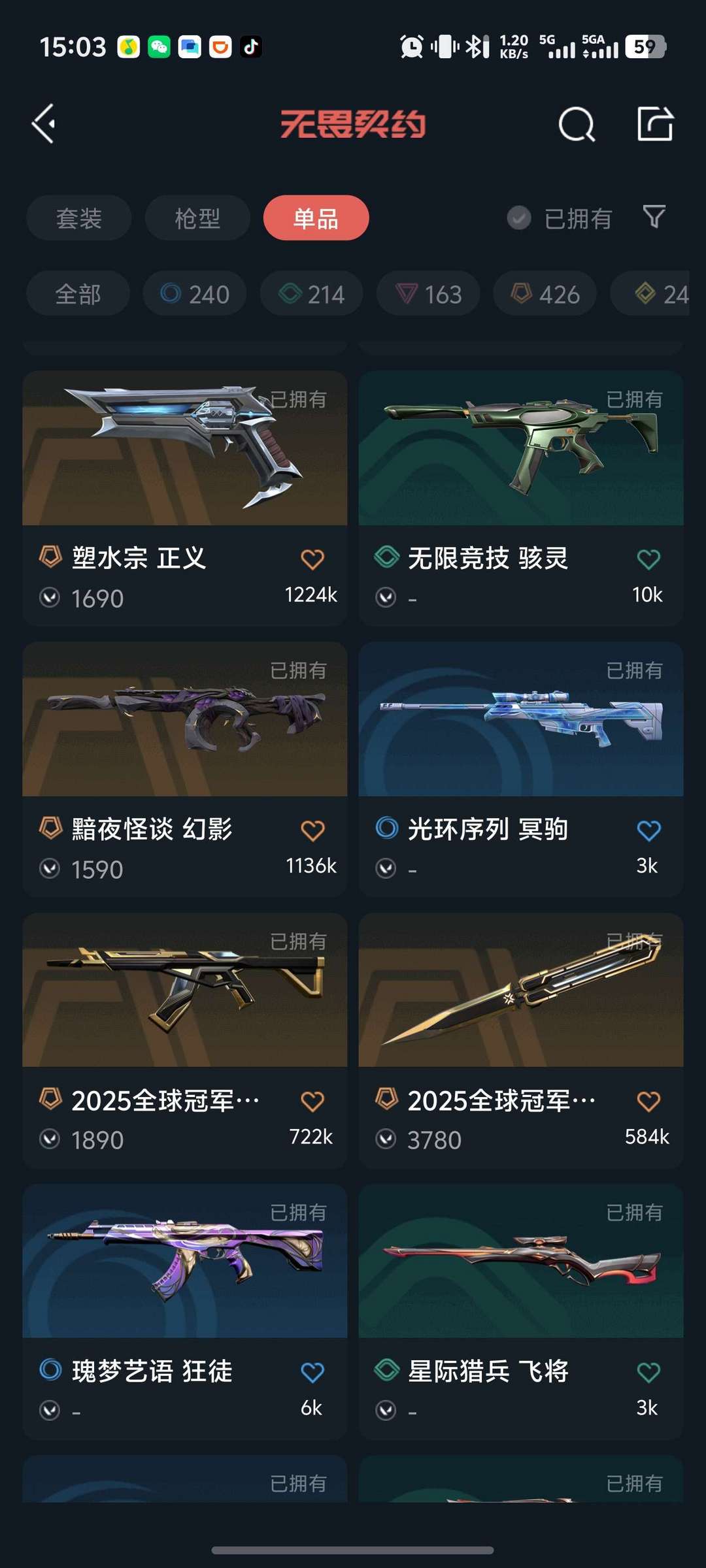
Task: Open the search icon
Action: point(576,124)
